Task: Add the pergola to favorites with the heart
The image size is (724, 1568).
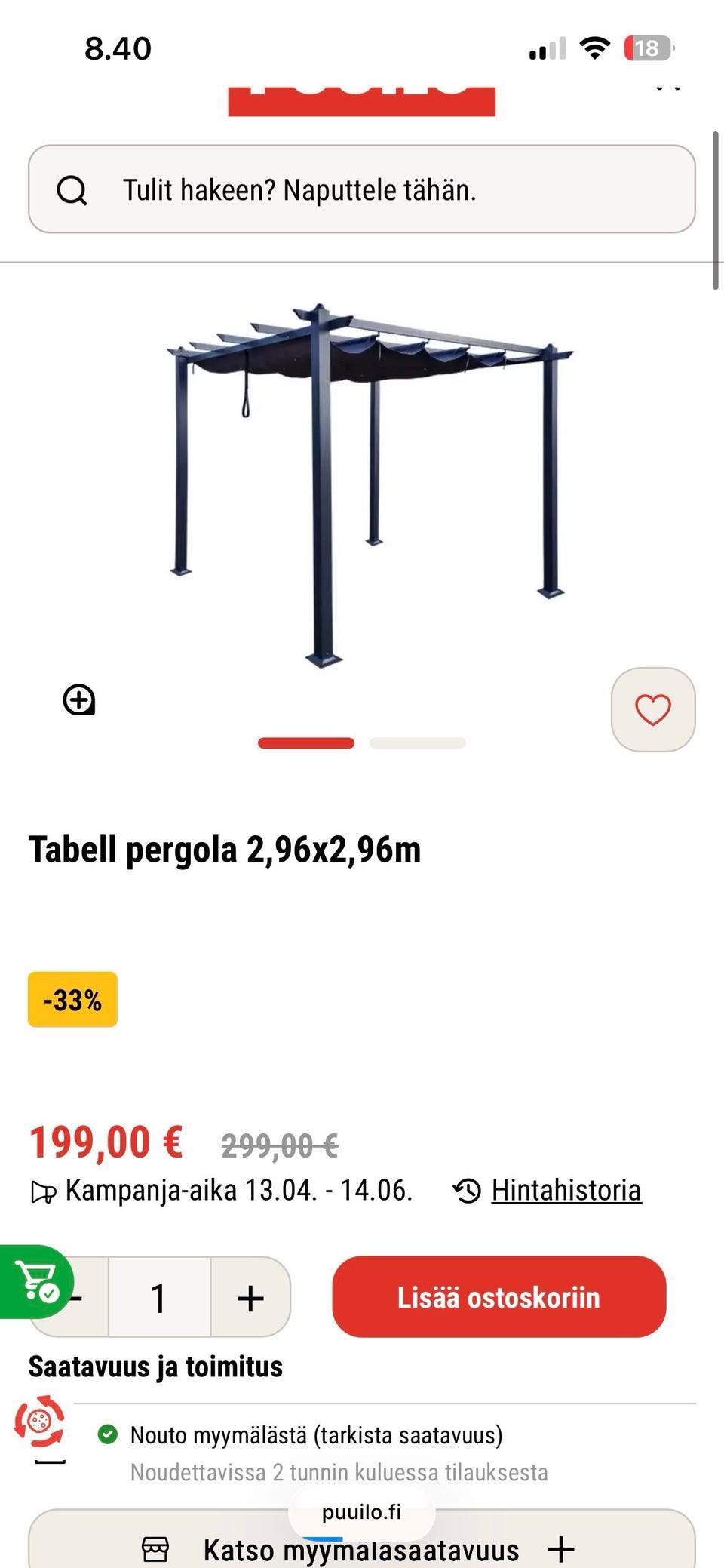Action: [x=652, y=709]
